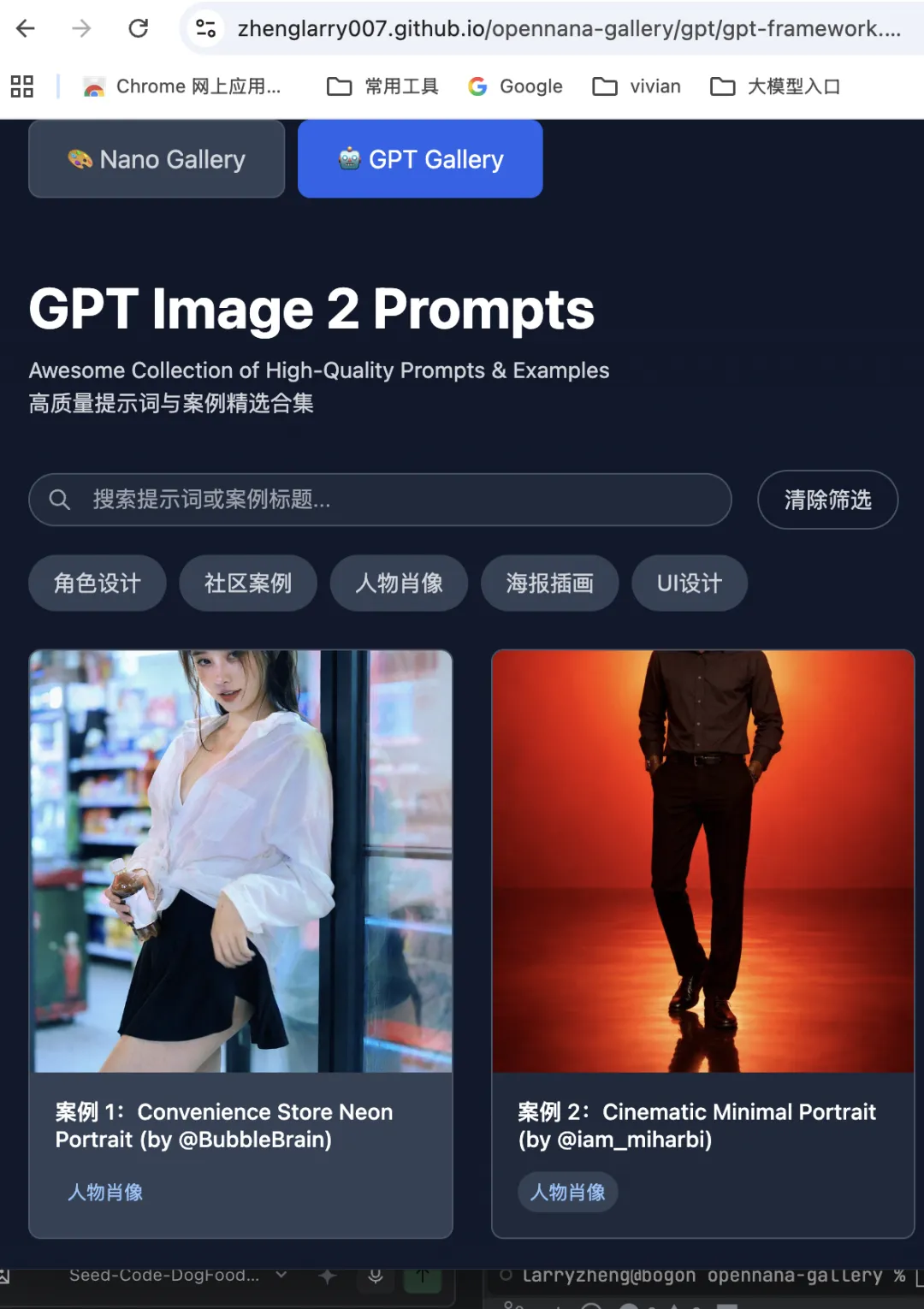This screenshot has width=924, height=1309.
Task: Open the Chrome apps grid shortcut
Action: [x=21, y=86]
